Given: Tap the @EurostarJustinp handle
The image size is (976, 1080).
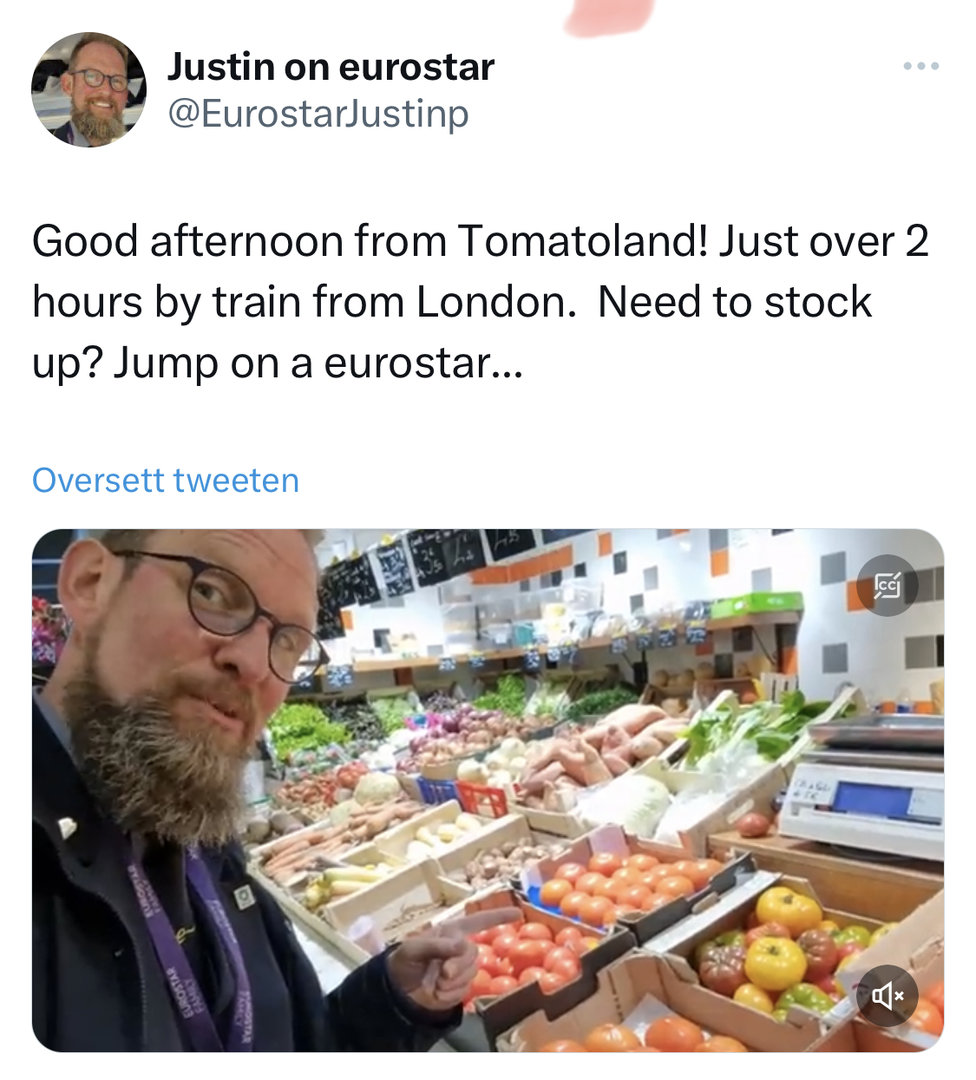Looking at the screenshot, I should tap(317, 114).
